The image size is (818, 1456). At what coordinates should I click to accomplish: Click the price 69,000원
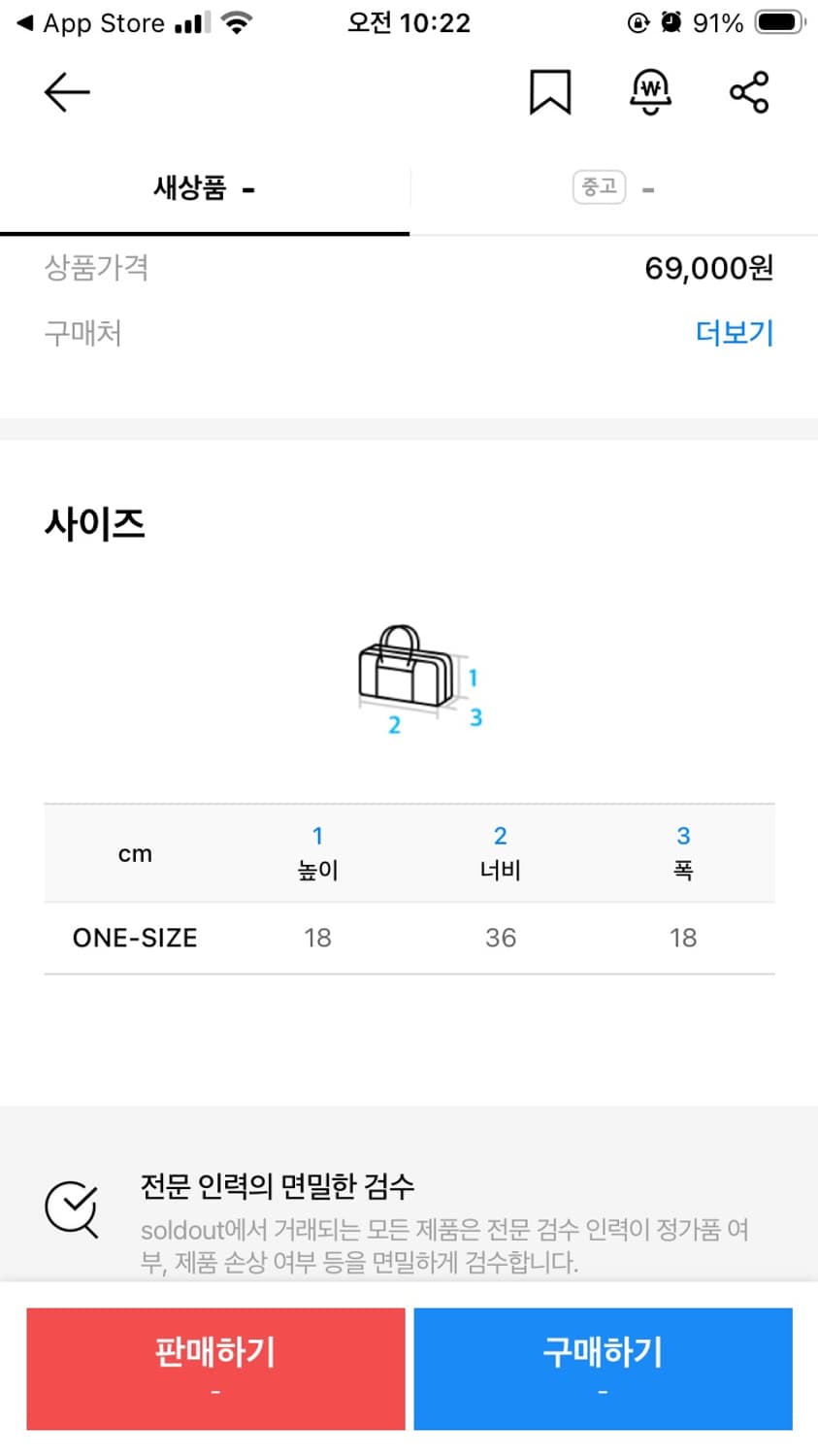click(x=709, y=268)
